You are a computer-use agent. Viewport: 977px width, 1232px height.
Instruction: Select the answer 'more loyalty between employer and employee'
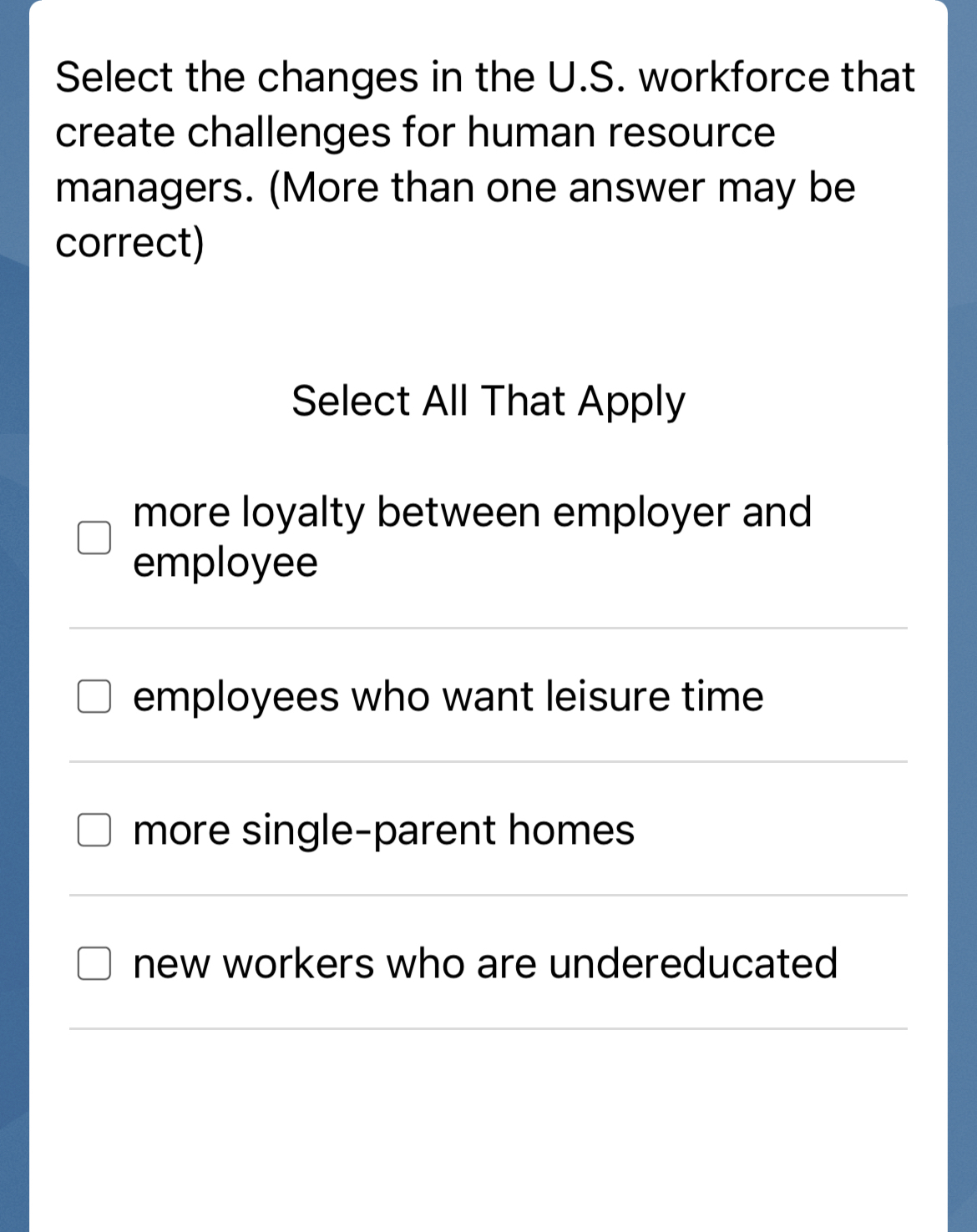tap(473, 538)
